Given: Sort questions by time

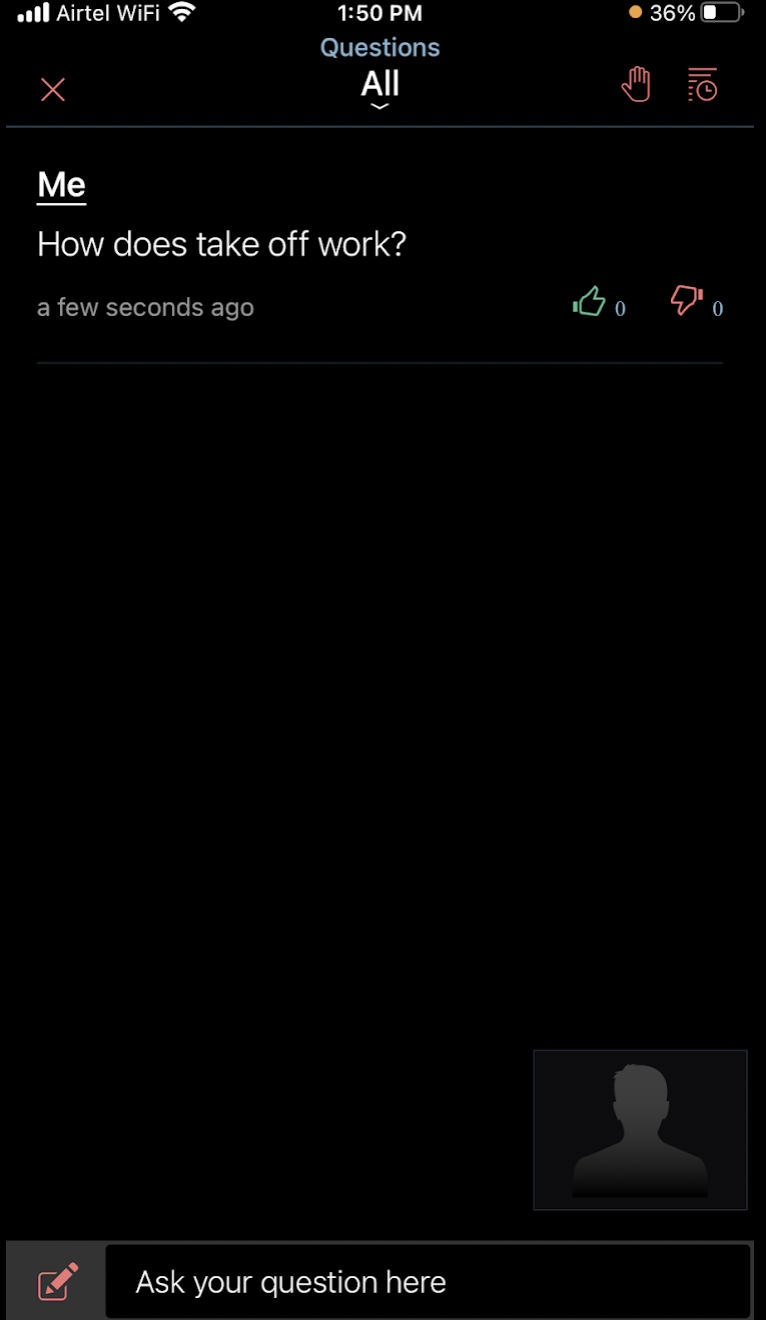Looking at the screenshot, I should (703, 86).
